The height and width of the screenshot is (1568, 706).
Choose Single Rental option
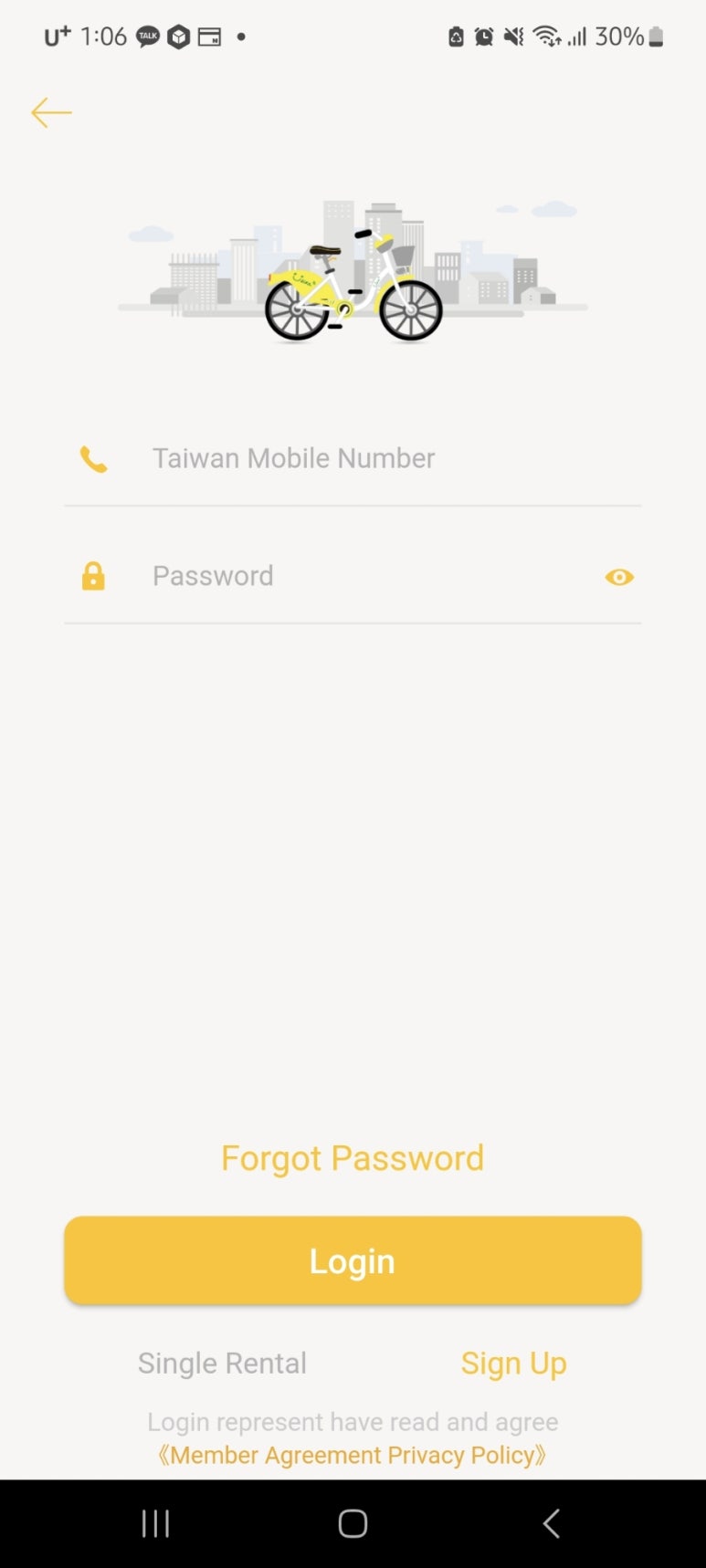[222, 1363]
